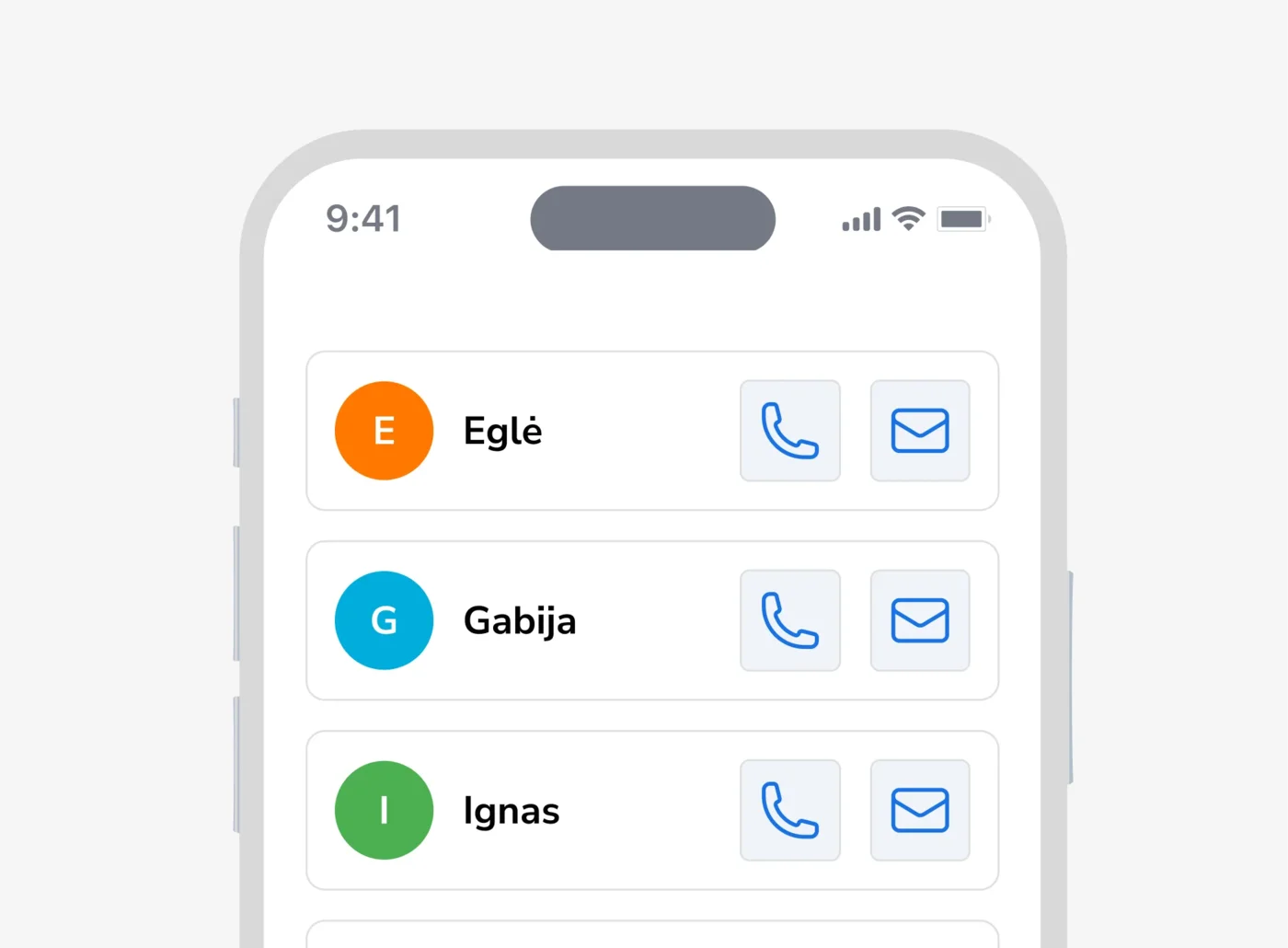Screen dimensions: 1288x948
Task: Send an email to Eglė
Action: click(x=919, y=431)
